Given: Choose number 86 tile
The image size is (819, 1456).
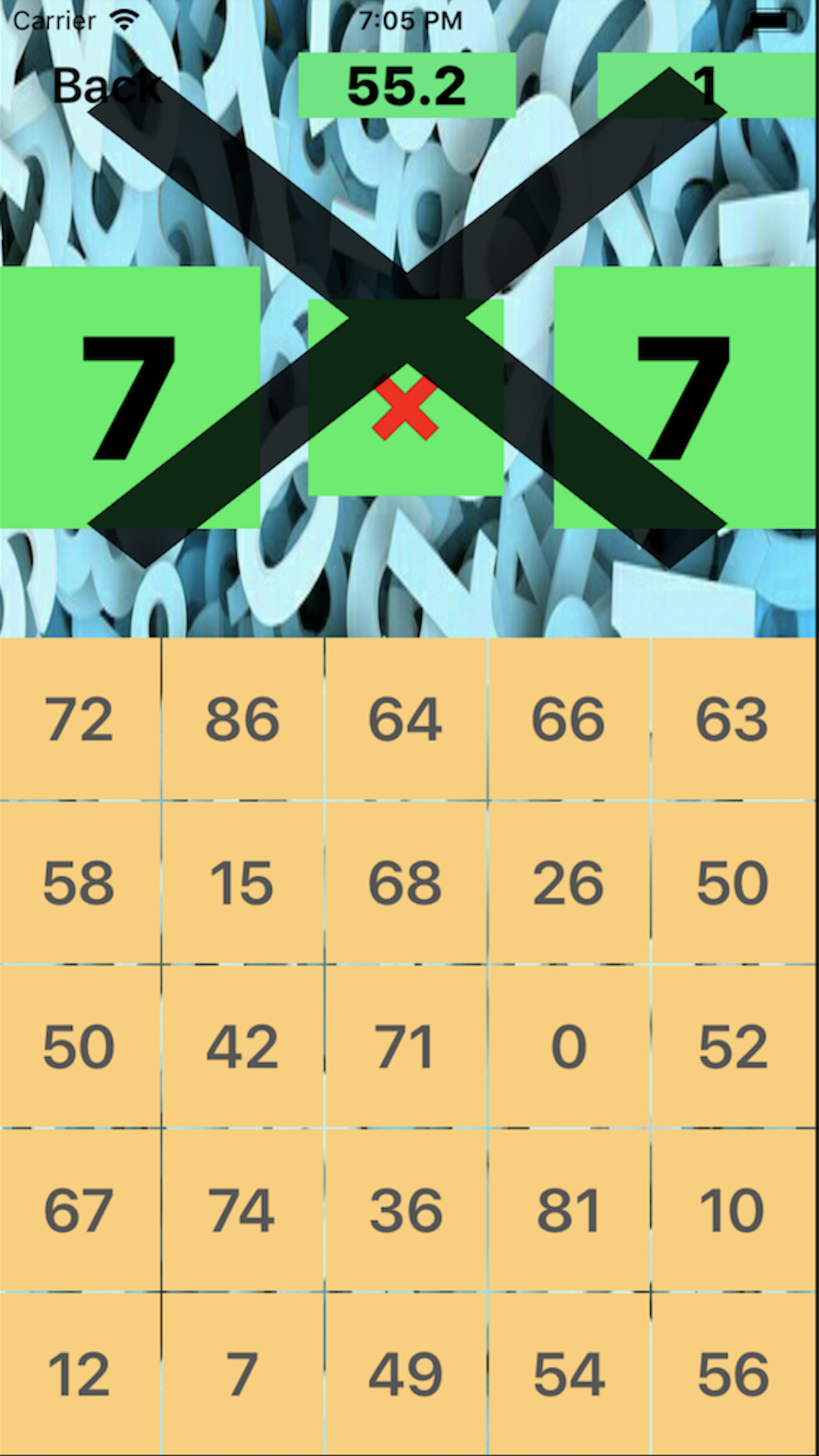Looking at the screenshot, I should (243, 719).
